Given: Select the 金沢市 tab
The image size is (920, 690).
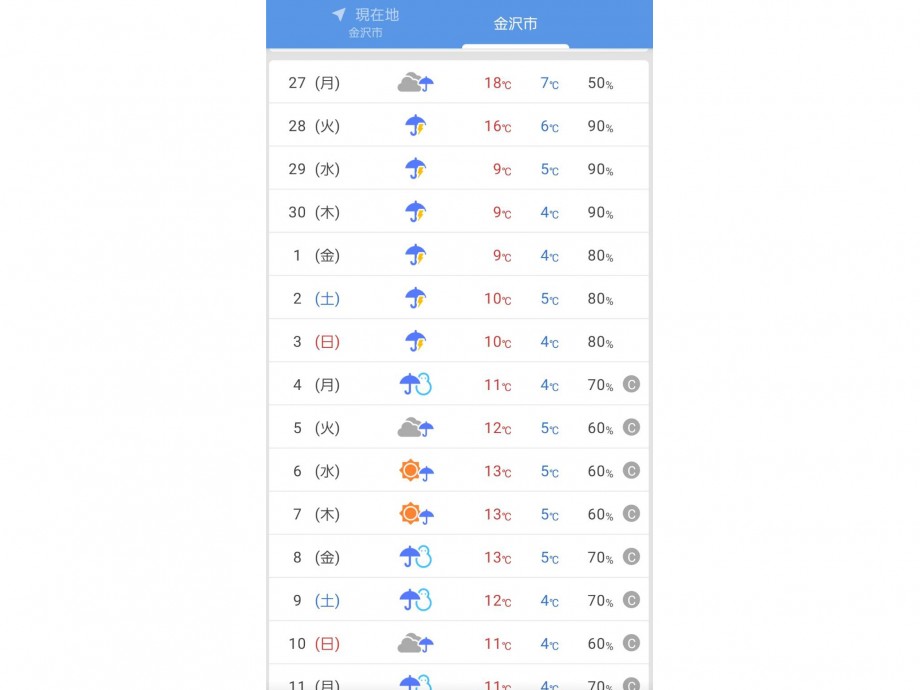Looking at the screenshot, I should [515, 23].
